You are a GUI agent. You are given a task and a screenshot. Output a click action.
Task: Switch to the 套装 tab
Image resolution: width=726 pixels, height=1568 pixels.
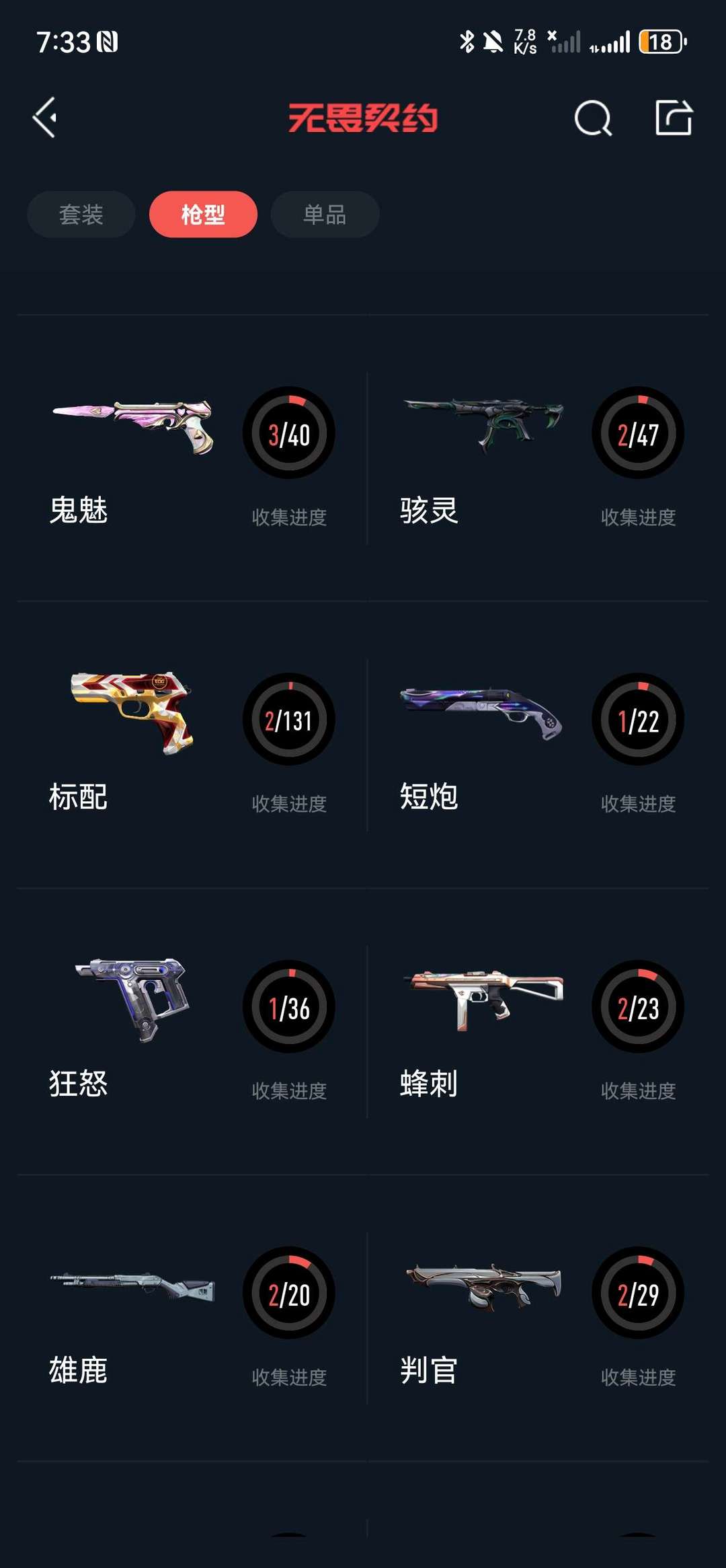[81, 215]
